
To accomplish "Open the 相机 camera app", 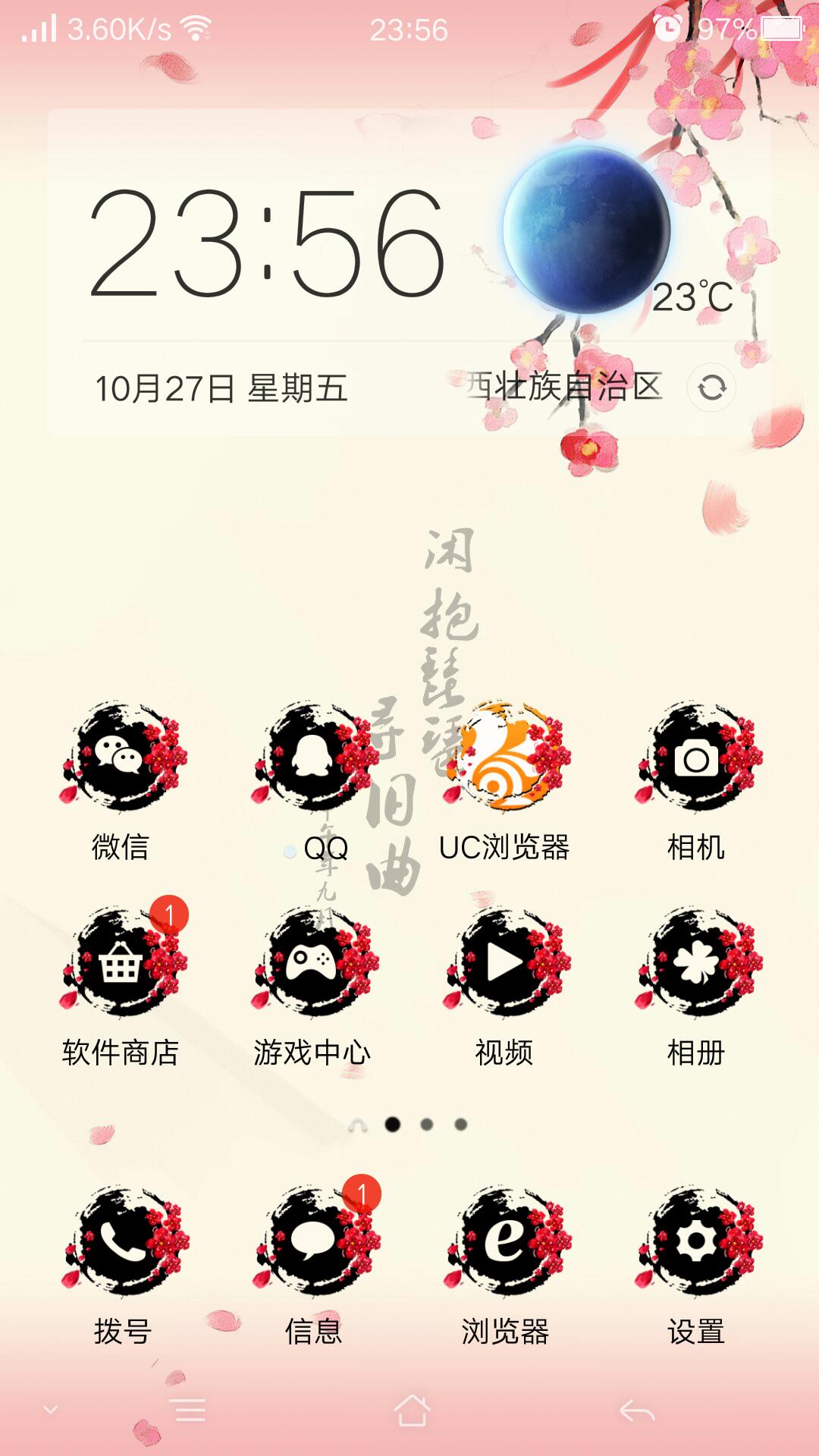I will [696, 758].
